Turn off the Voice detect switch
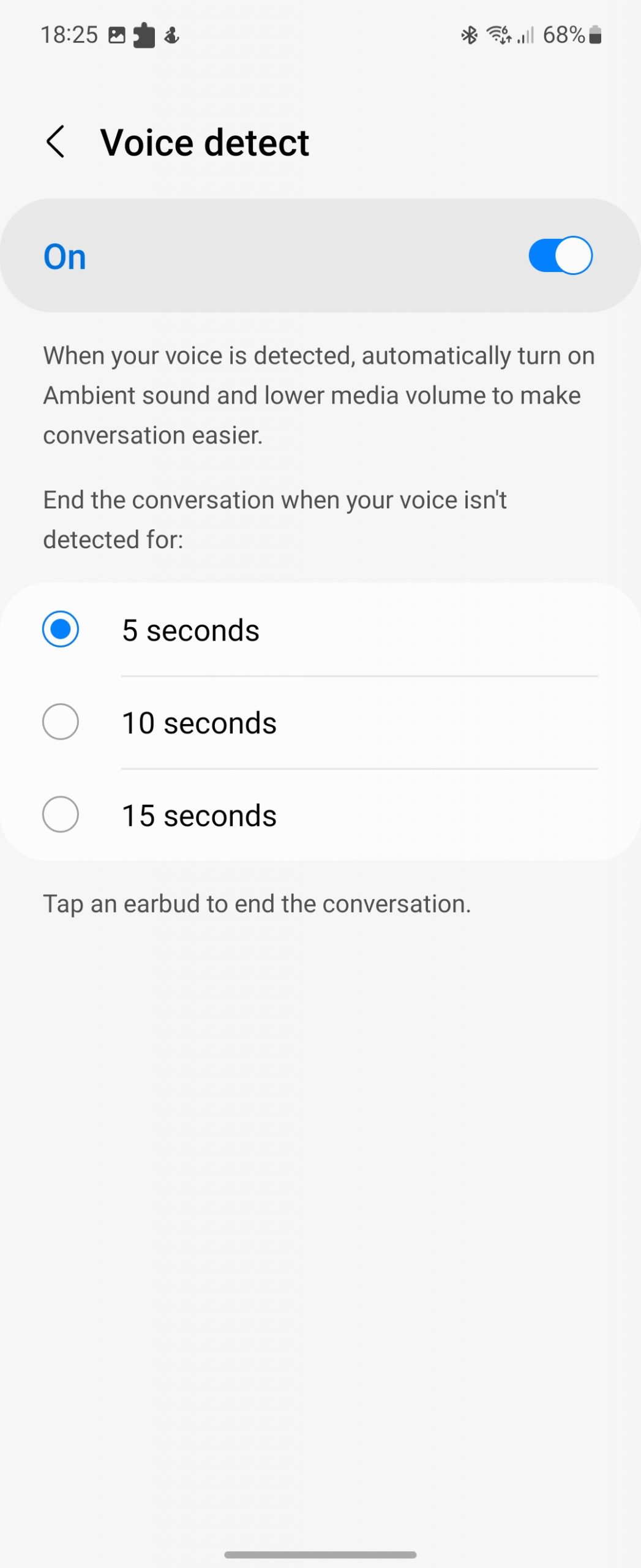The image size is (641, 1568). click(560, 255)
